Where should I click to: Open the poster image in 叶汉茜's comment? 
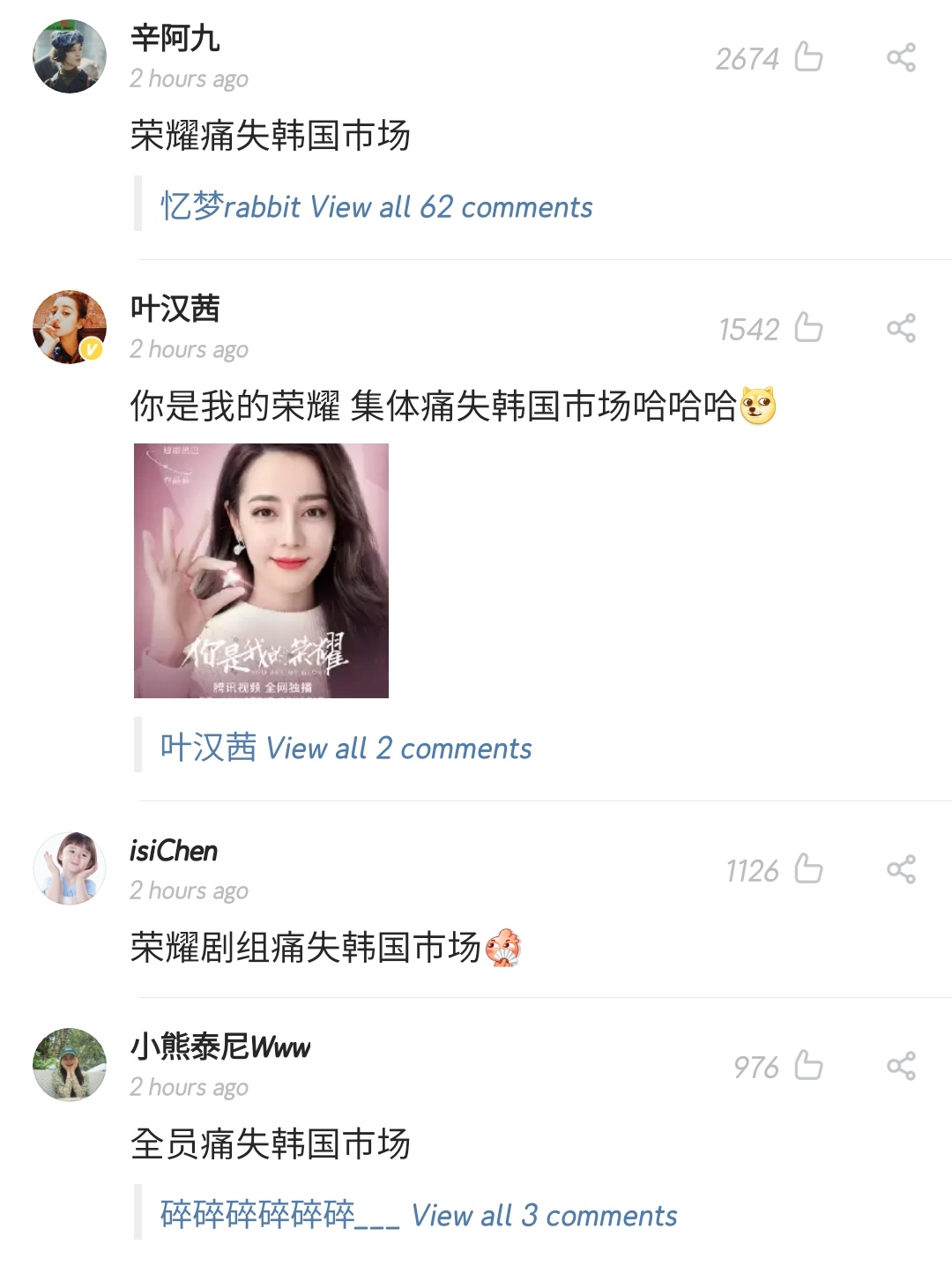pyautogui.click(x=261, y=570)
